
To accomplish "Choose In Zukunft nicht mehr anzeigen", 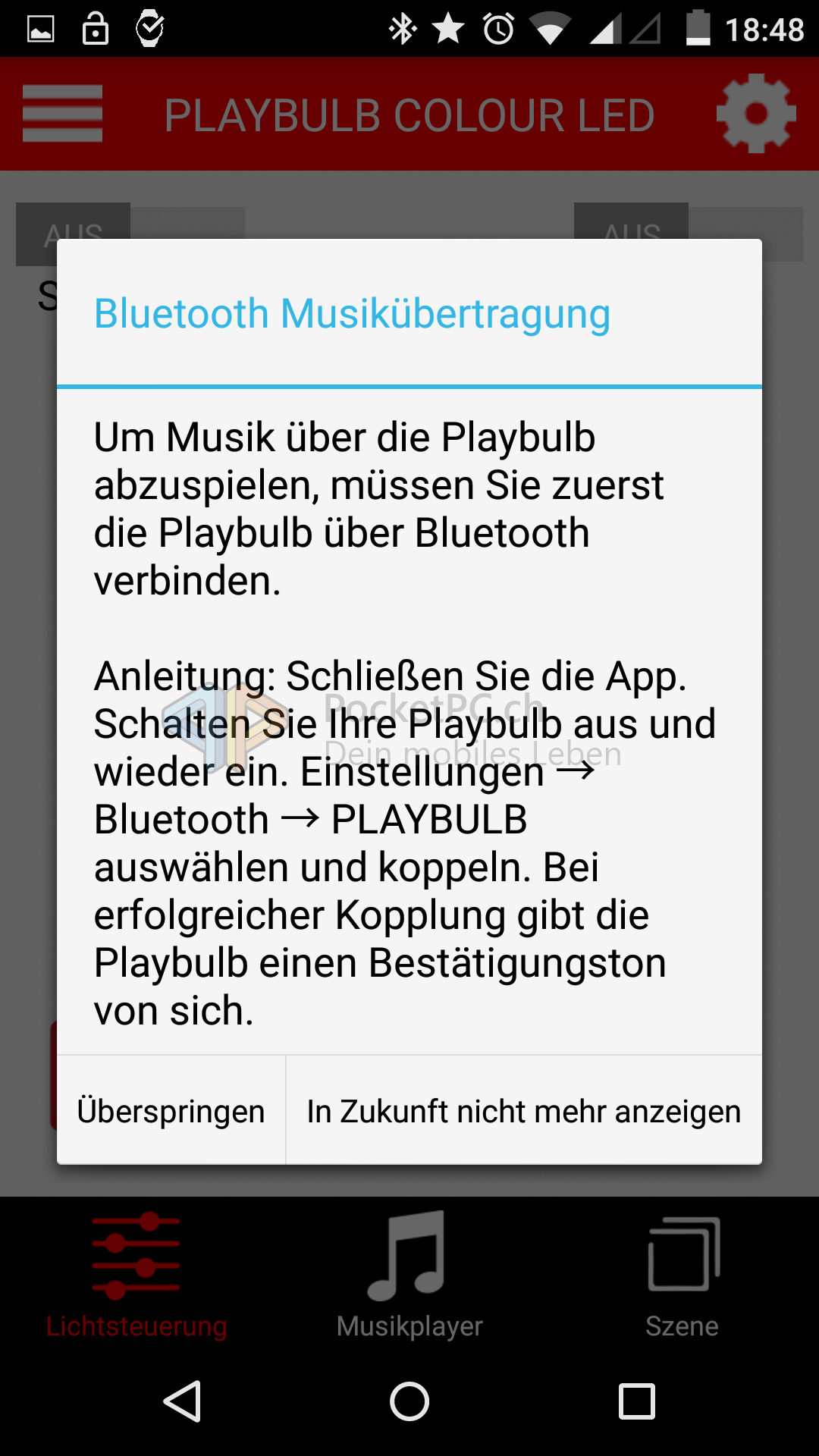I will pos(523,1111).
